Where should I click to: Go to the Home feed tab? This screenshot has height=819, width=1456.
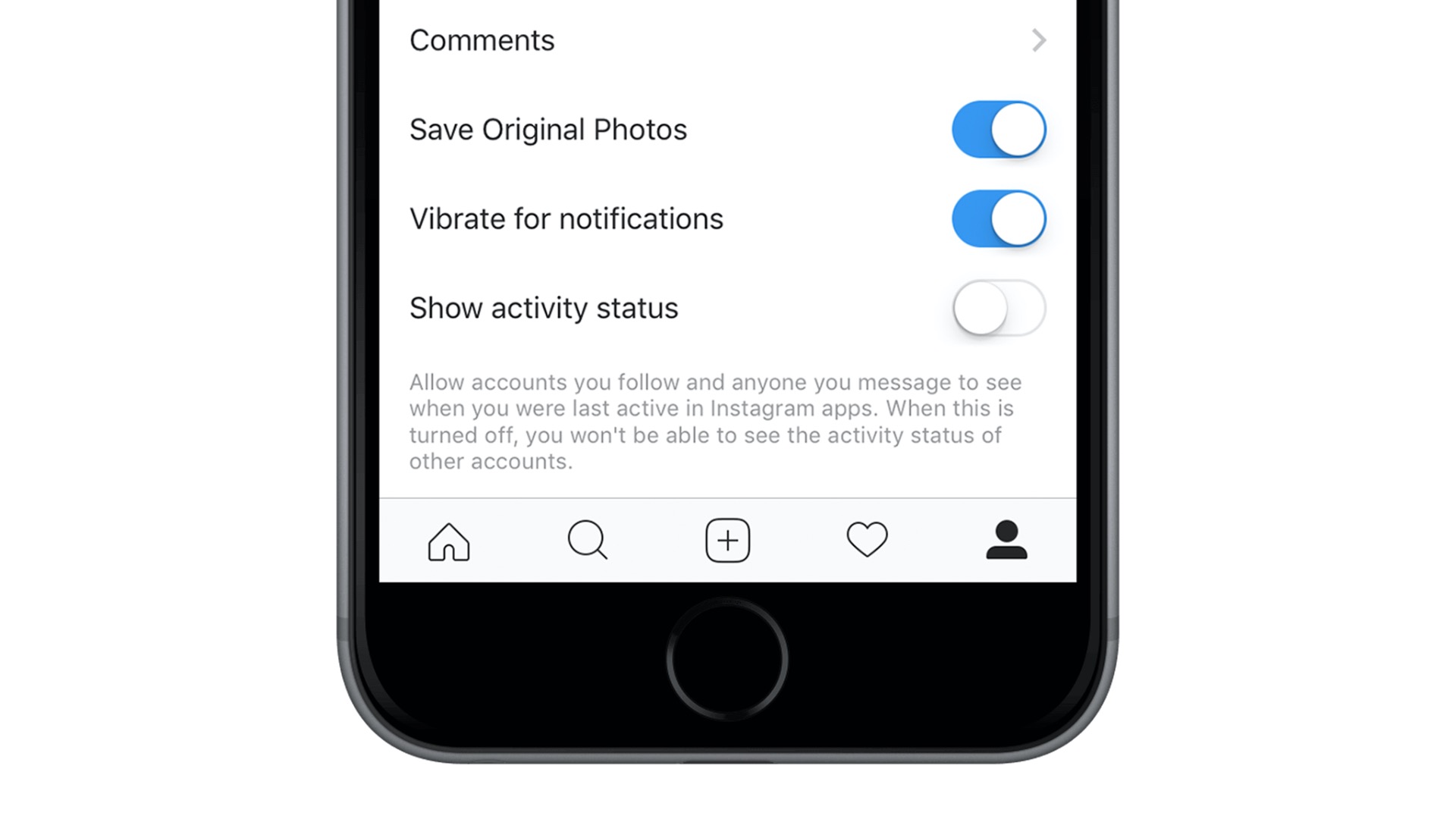(449, 541)
